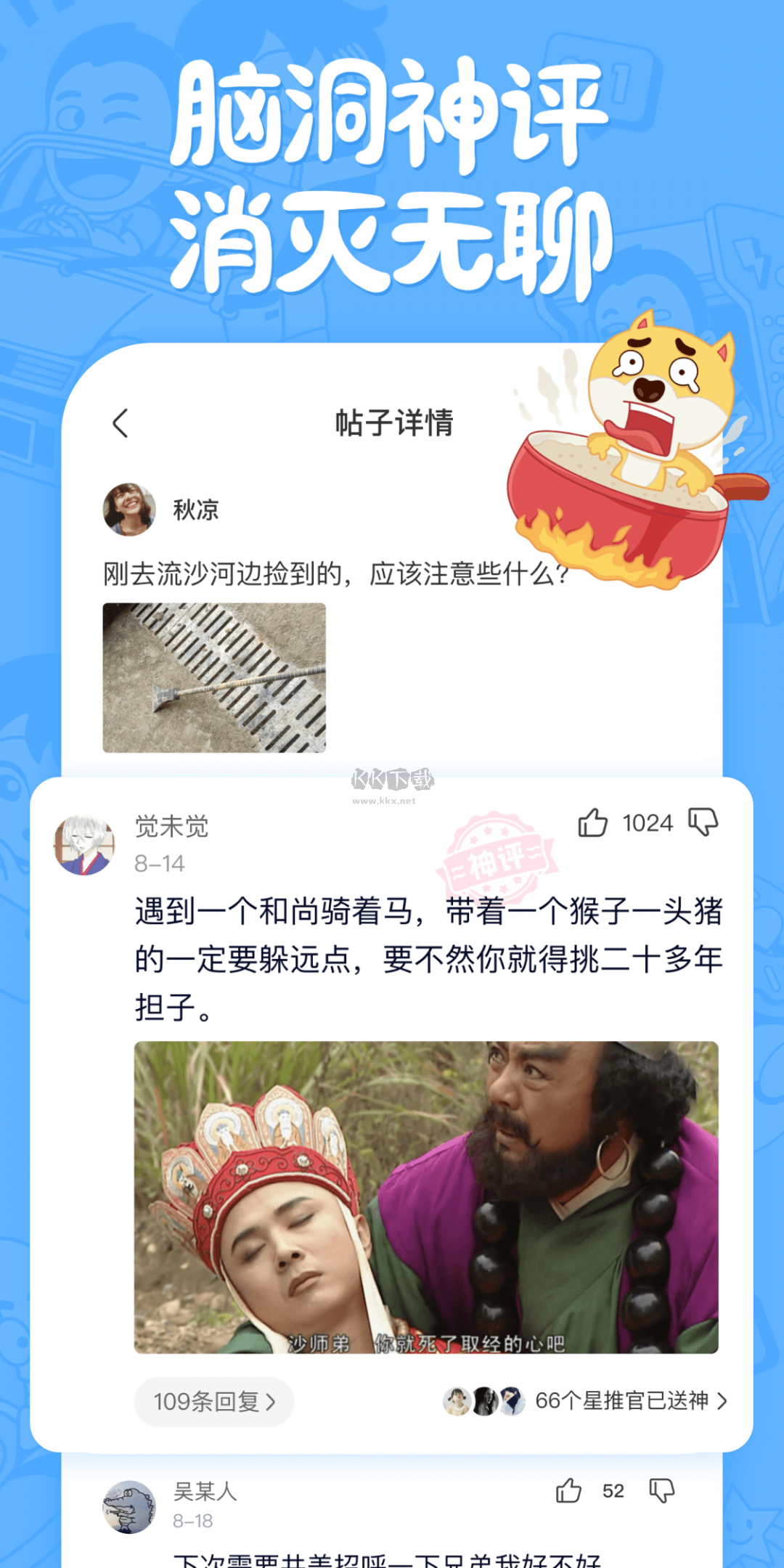Click the 1024 like count
The height and width of the screenshot is (1568, 784).
(x=646, y=824)
